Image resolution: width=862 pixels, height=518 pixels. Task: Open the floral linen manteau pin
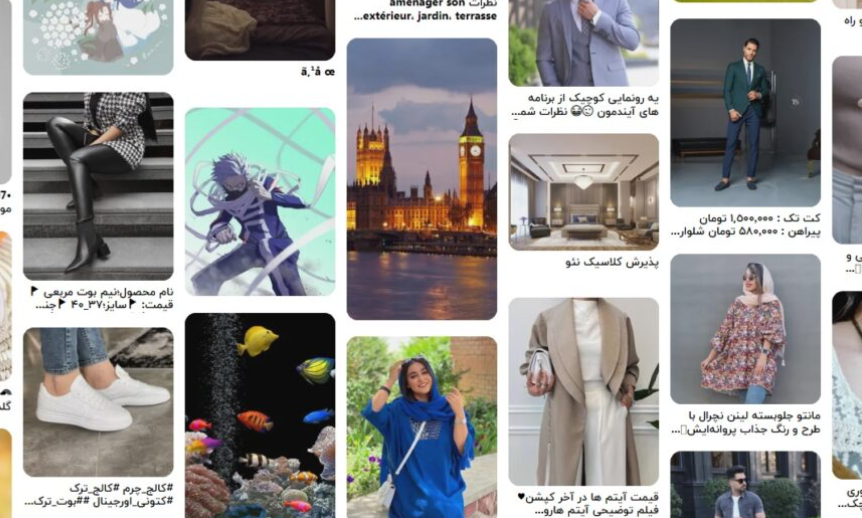click(x=745, y=328)
